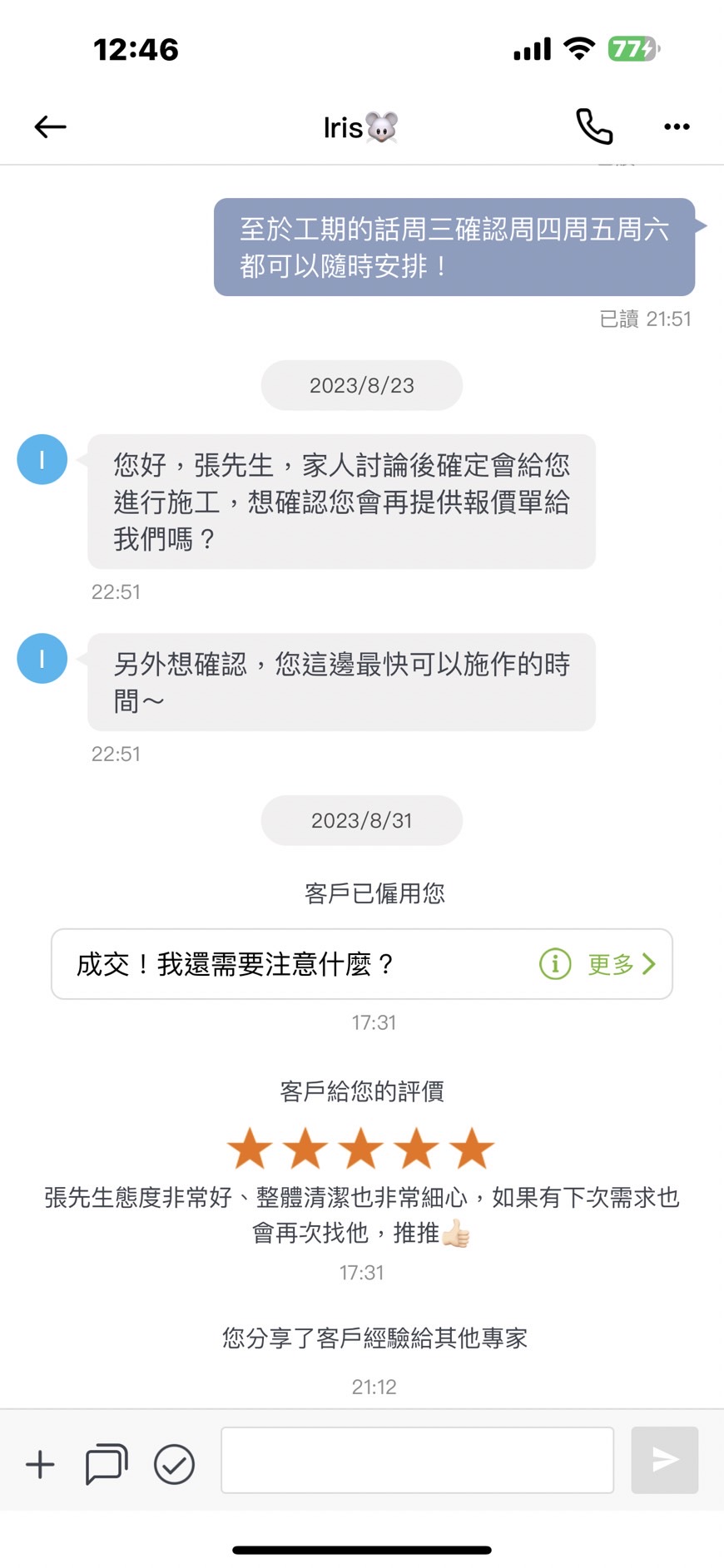This screenshot has width=724, height=1568.
Task: Open the 成交！我還需要注意什麼？ info card
Action: [x=362, y=964]
